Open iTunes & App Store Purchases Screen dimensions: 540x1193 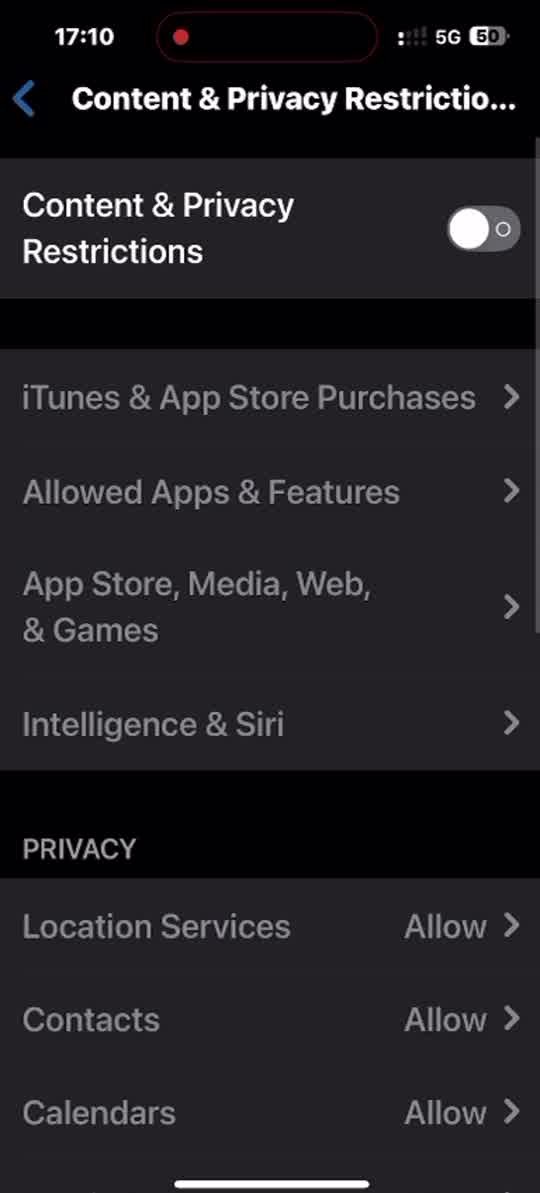coord(270,397)
